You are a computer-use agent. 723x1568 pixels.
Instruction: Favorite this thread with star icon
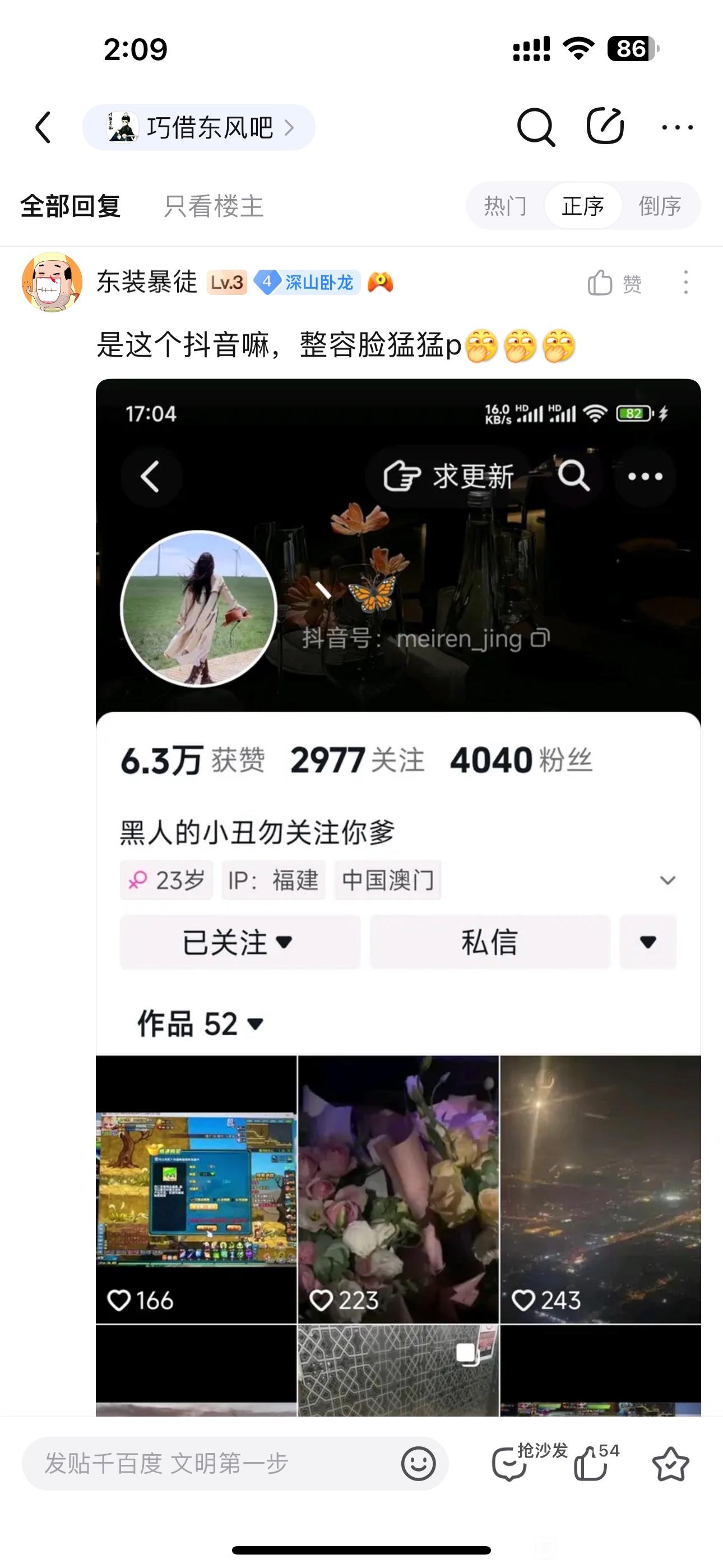(670, 1464)
